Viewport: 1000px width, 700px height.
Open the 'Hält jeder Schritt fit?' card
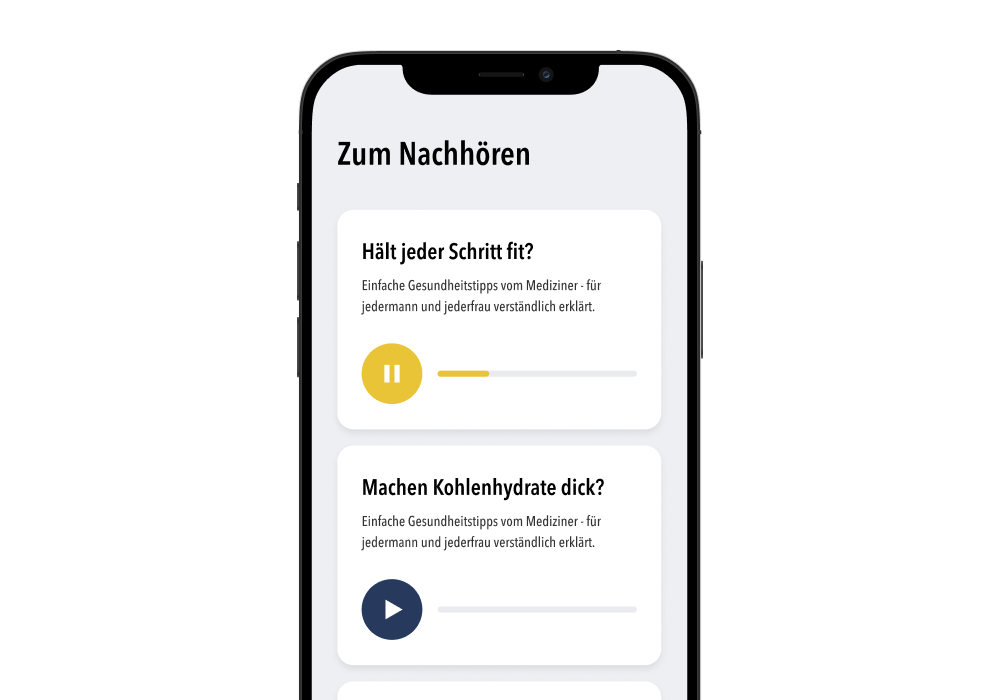pos(448,252)
